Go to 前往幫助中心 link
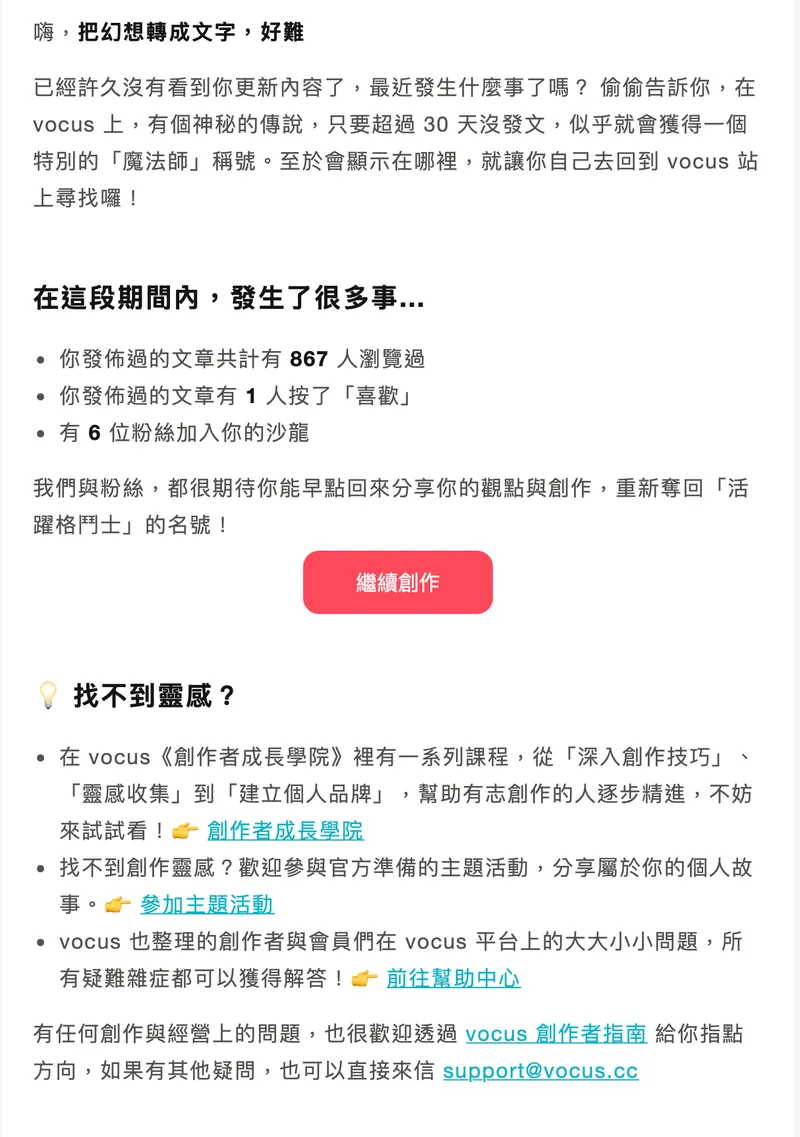Viewport: 800px width, 1137px height. click(x=453, y=978)
